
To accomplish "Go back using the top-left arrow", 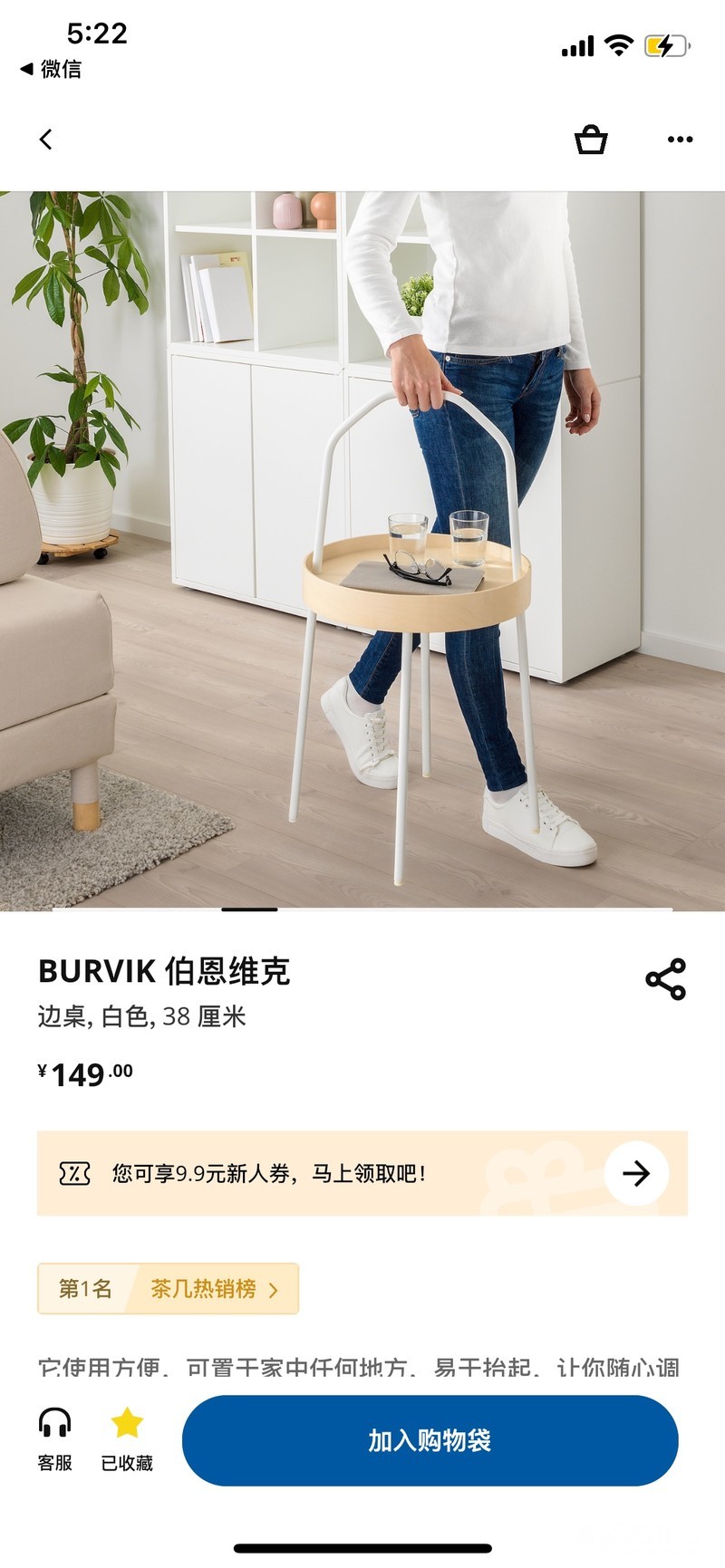I will pyautogui.click(x=46, y=139).
